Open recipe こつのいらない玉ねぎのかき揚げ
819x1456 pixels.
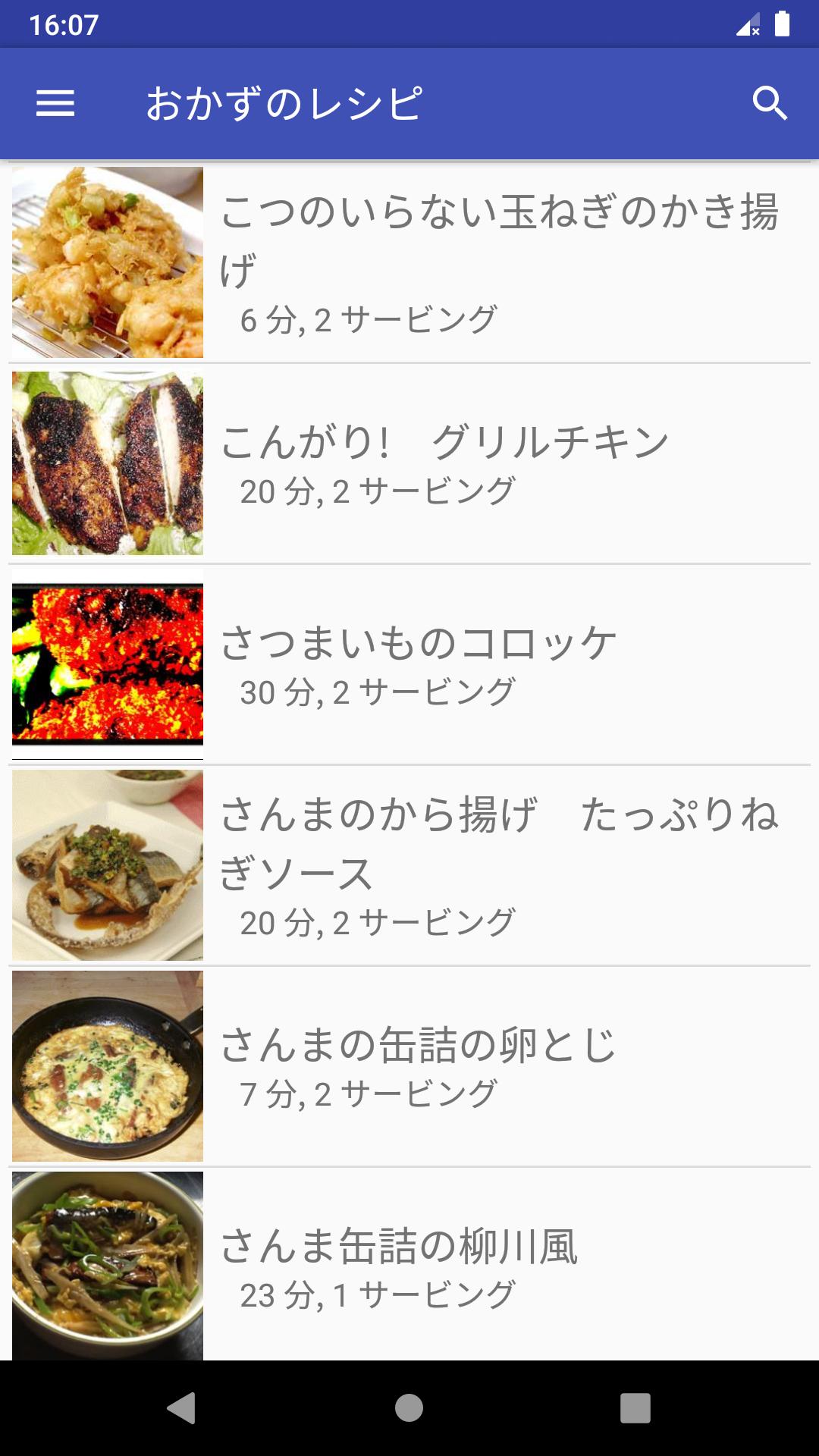[409, 262]
